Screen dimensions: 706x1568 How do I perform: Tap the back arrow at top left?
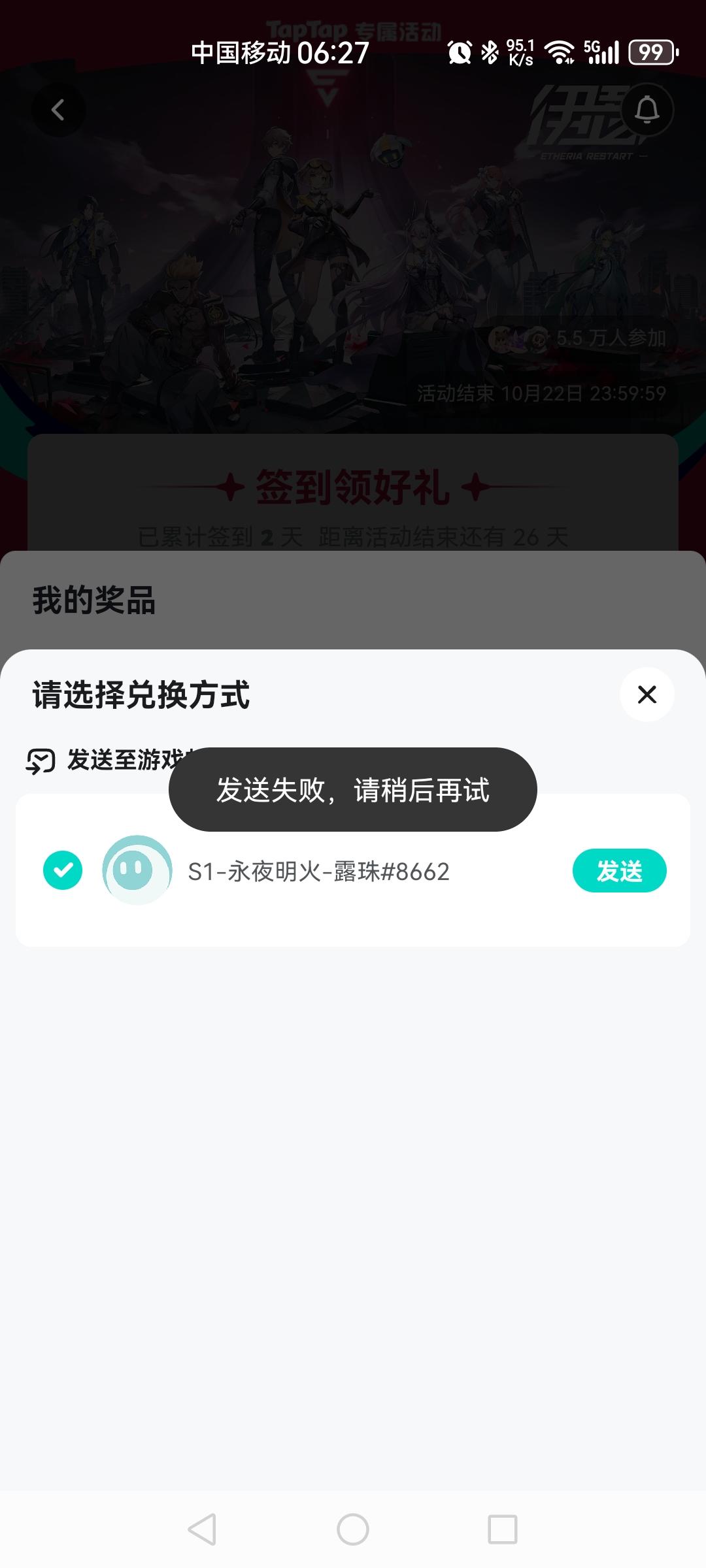coord(59,110)
